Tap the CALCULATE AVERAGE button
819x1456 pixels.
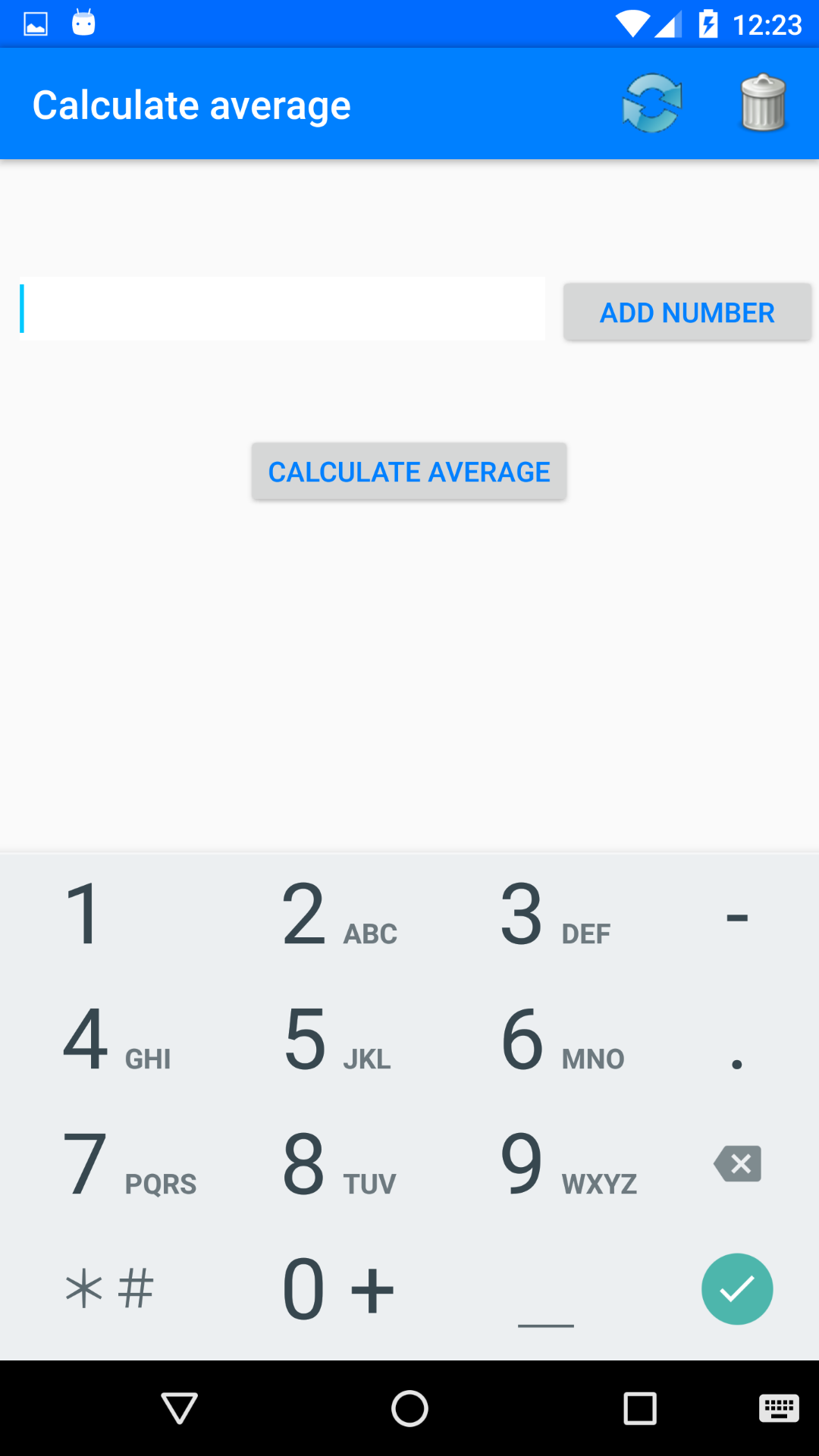pyautogui.click(x=409, y=471)
